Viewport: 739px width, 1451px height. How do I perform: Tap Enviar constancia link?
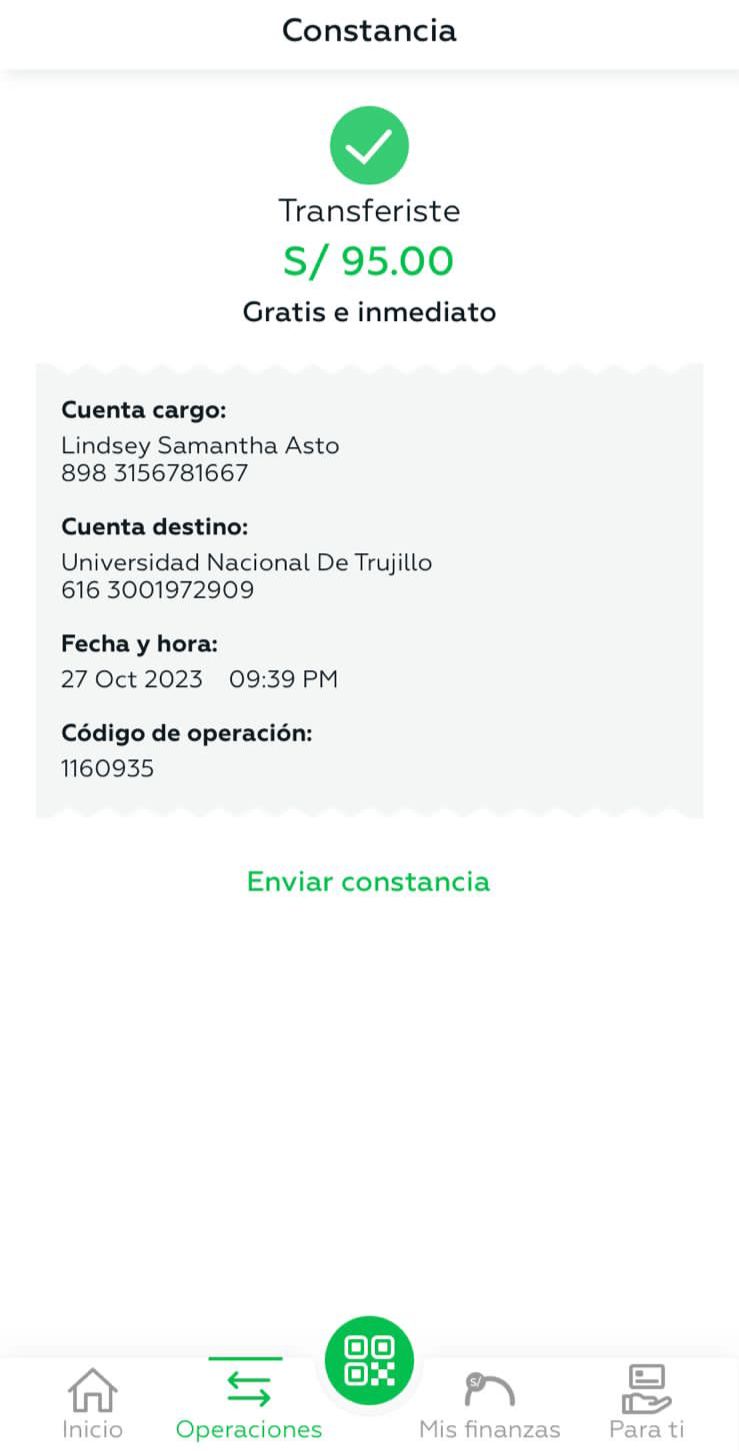[x=368, y=881]
